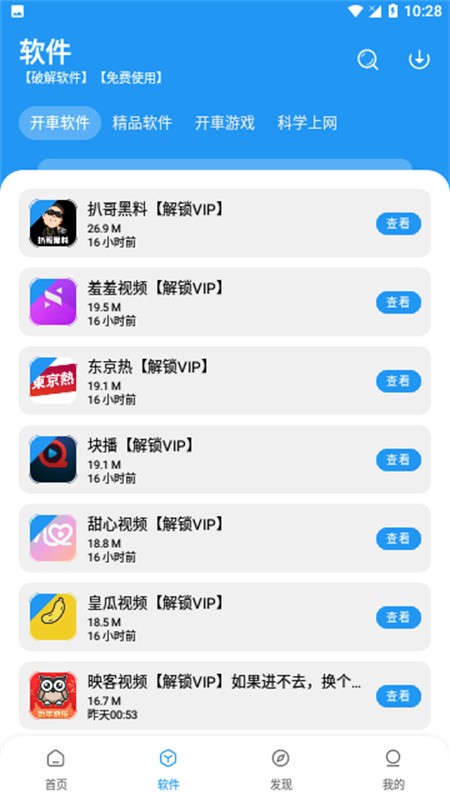
Task: Select the 科学上网 tab
Action: 307,123
